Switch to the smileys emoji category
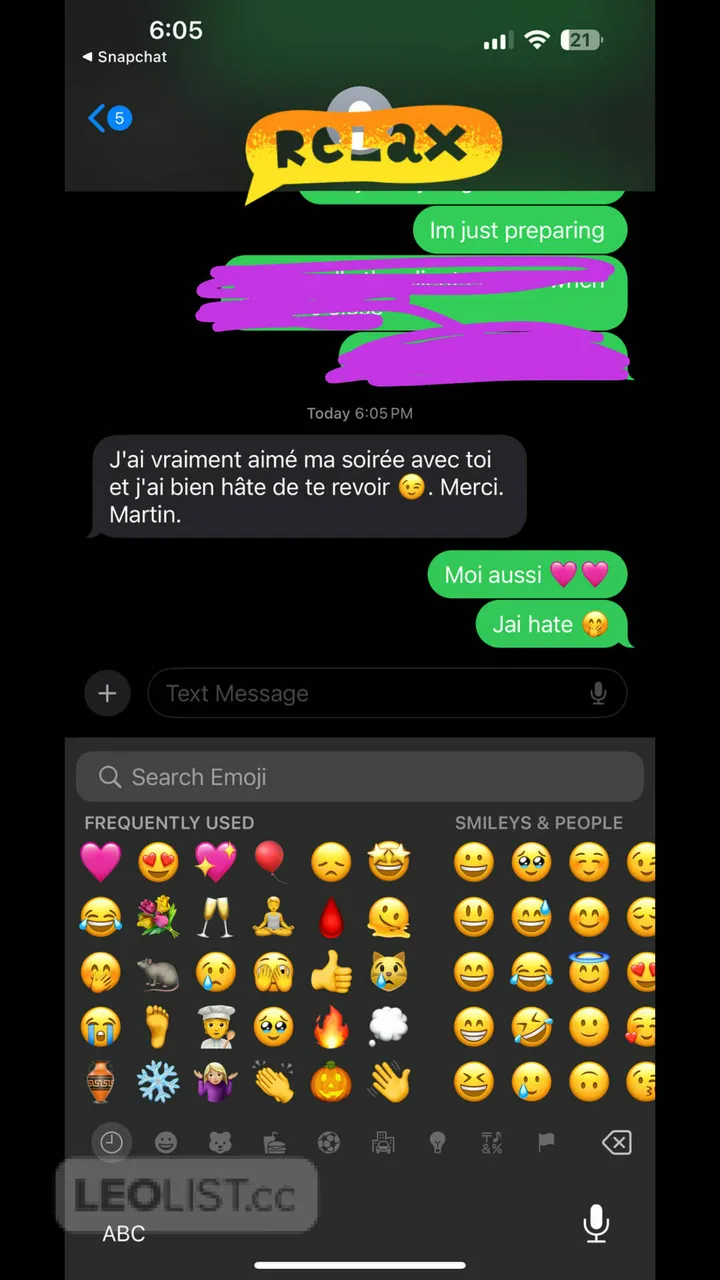Image resolution: width=720 pixels, height=1280 pixels. tap(166, 1142)
